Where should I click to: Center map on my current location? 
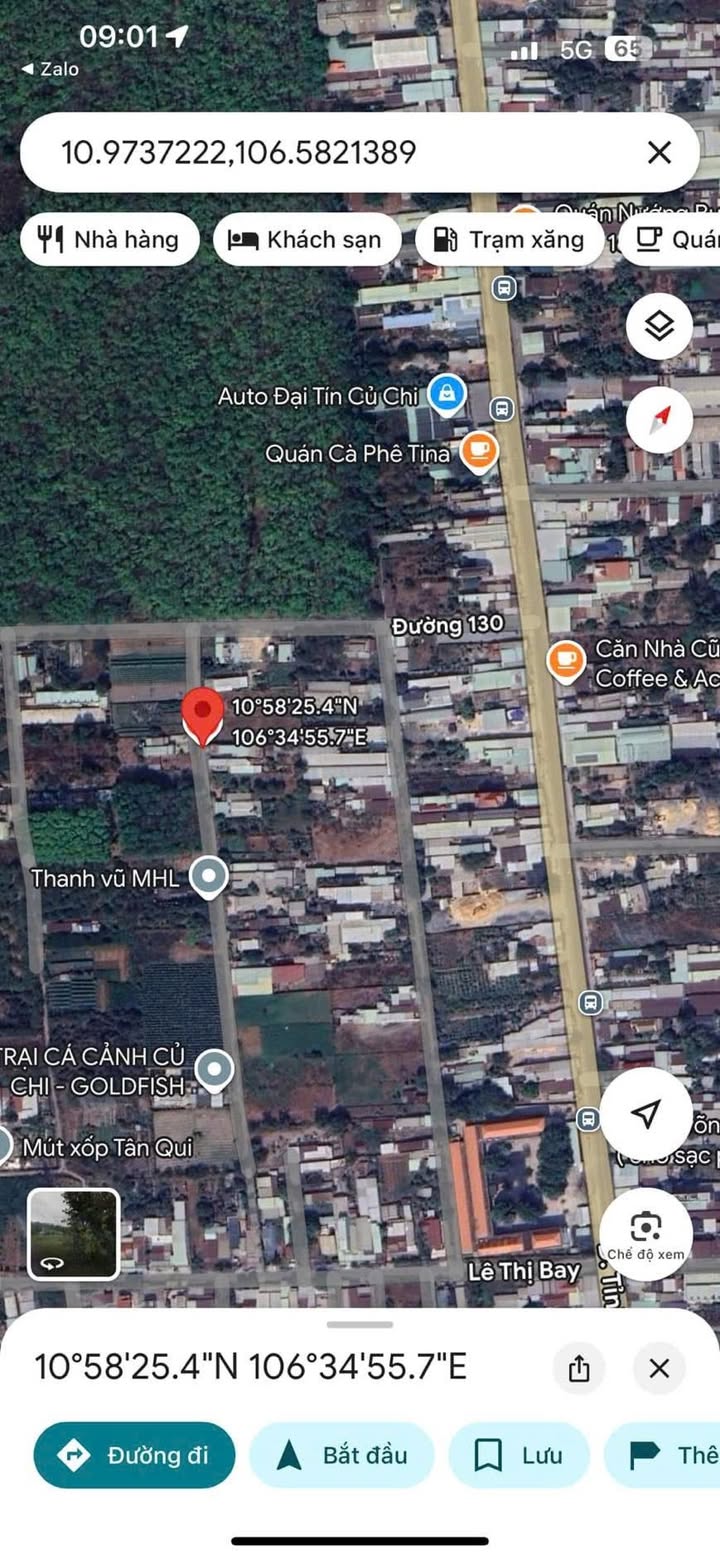point(646,1114)
